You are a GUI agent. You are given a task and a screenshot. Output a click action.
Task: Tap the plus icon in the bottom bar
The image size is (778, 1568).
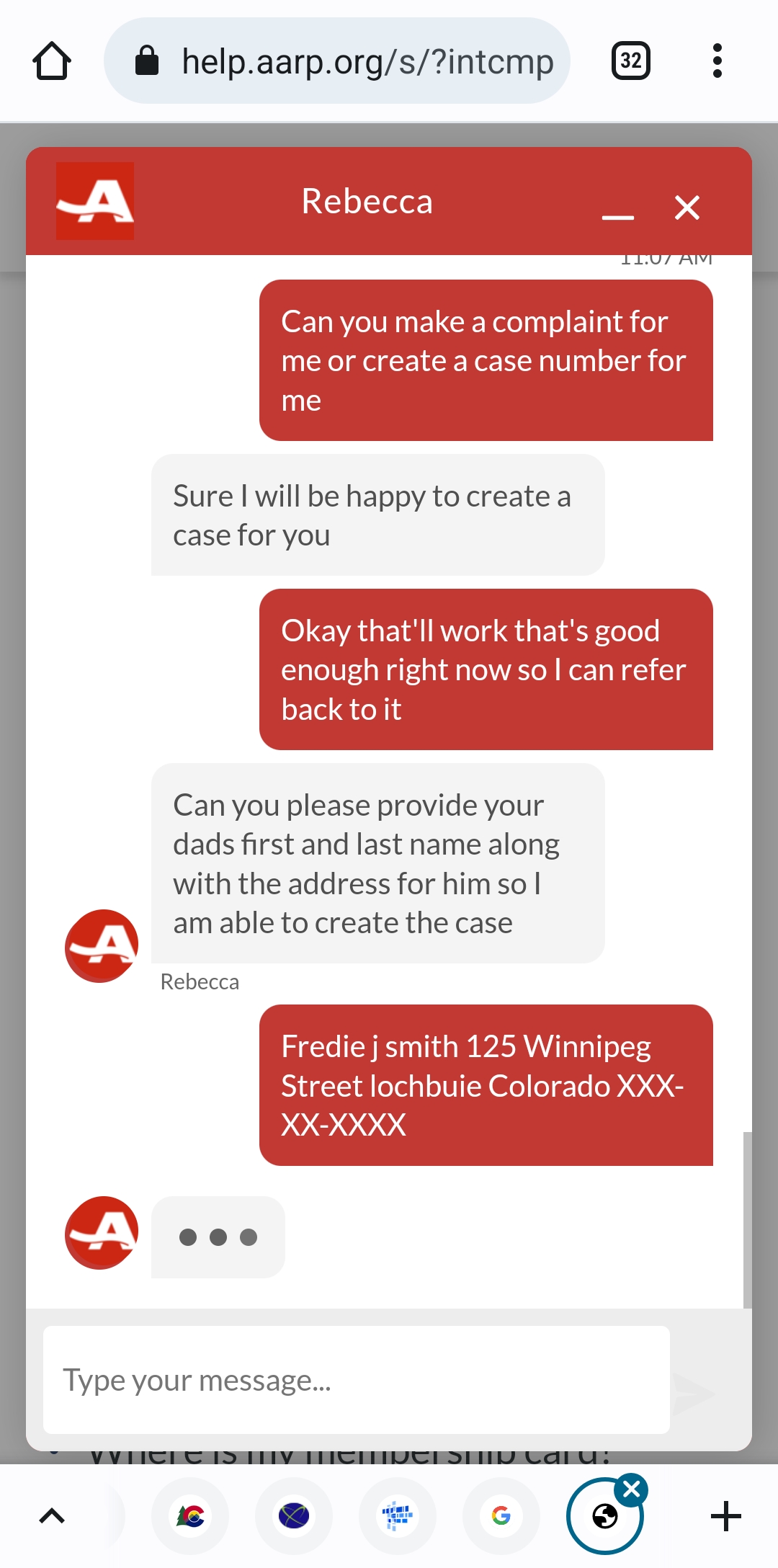[727, 1516]
